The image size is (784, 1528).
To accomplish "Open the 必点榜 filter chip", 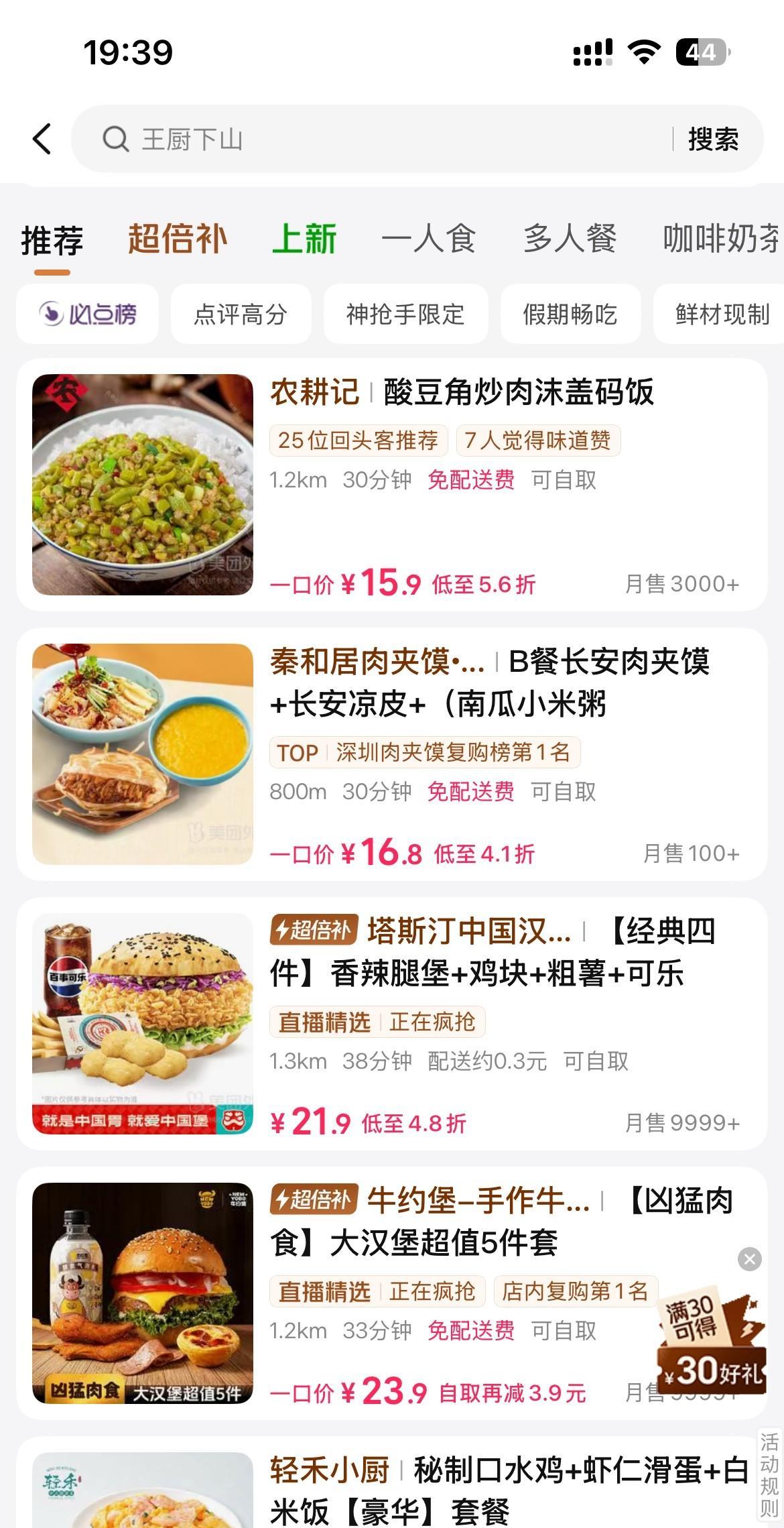I will 88,314.
